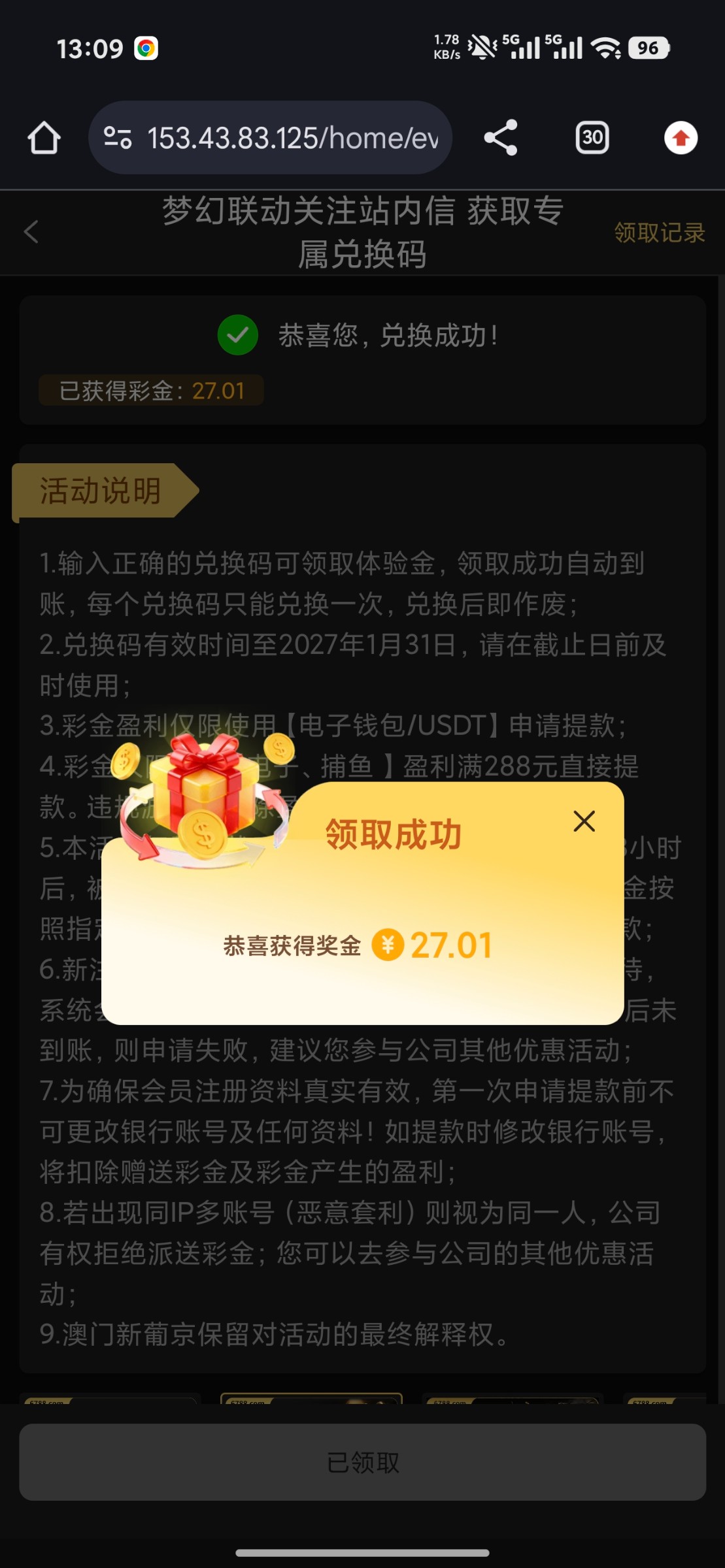Open 领取记录 claim records
Image resolution: width=725 pixels, height=1568 pixels.
click(x=659, y=233)
